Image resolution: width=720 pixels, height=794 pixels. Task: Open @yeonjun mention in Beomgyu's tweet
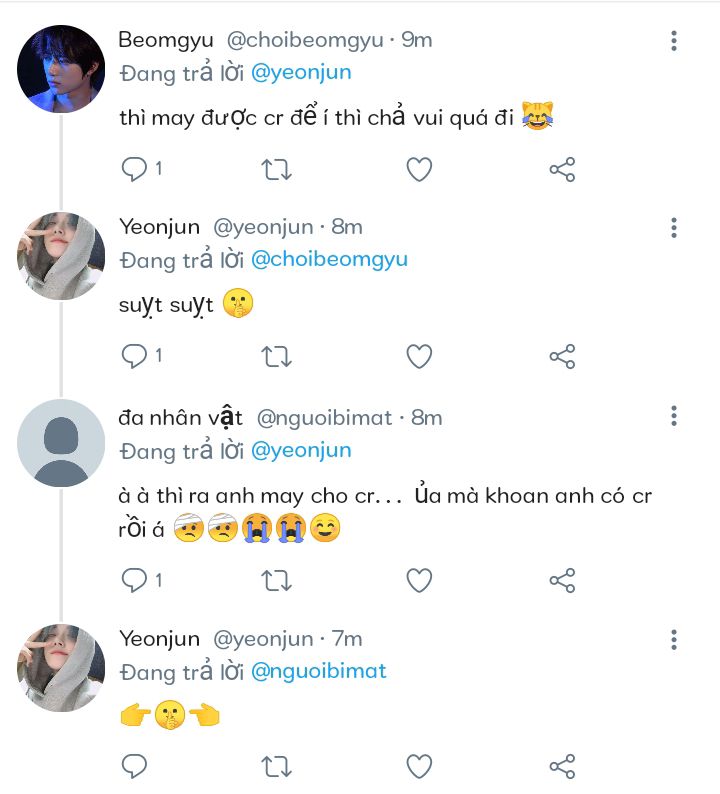pos(301,73)
